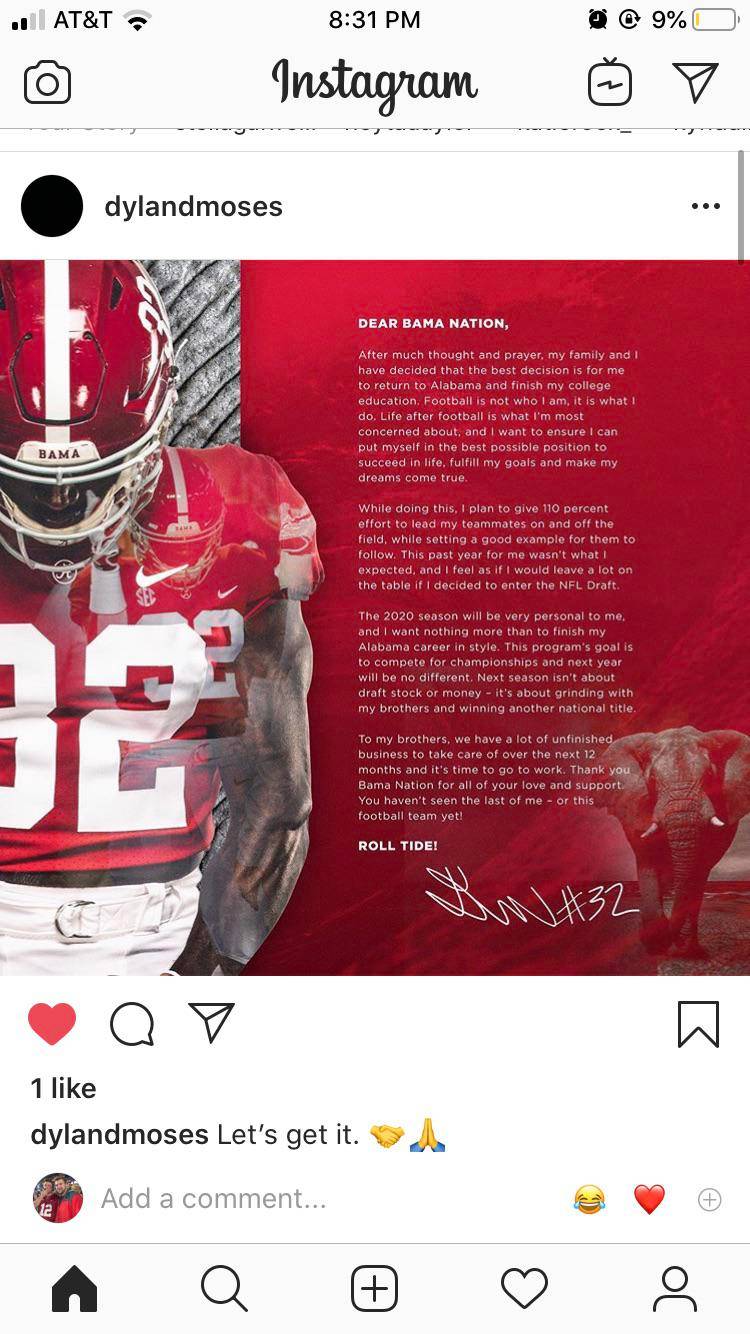Open the emoji picker beside the comment field

pyautogui.click(x=710, y=1199)
